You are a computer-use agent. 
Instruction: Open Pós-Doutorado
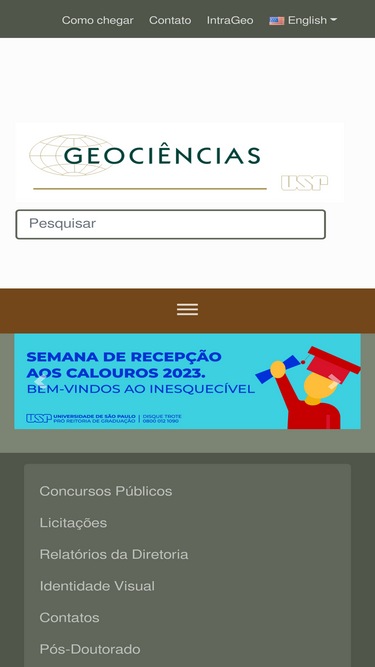pos(90,650)
